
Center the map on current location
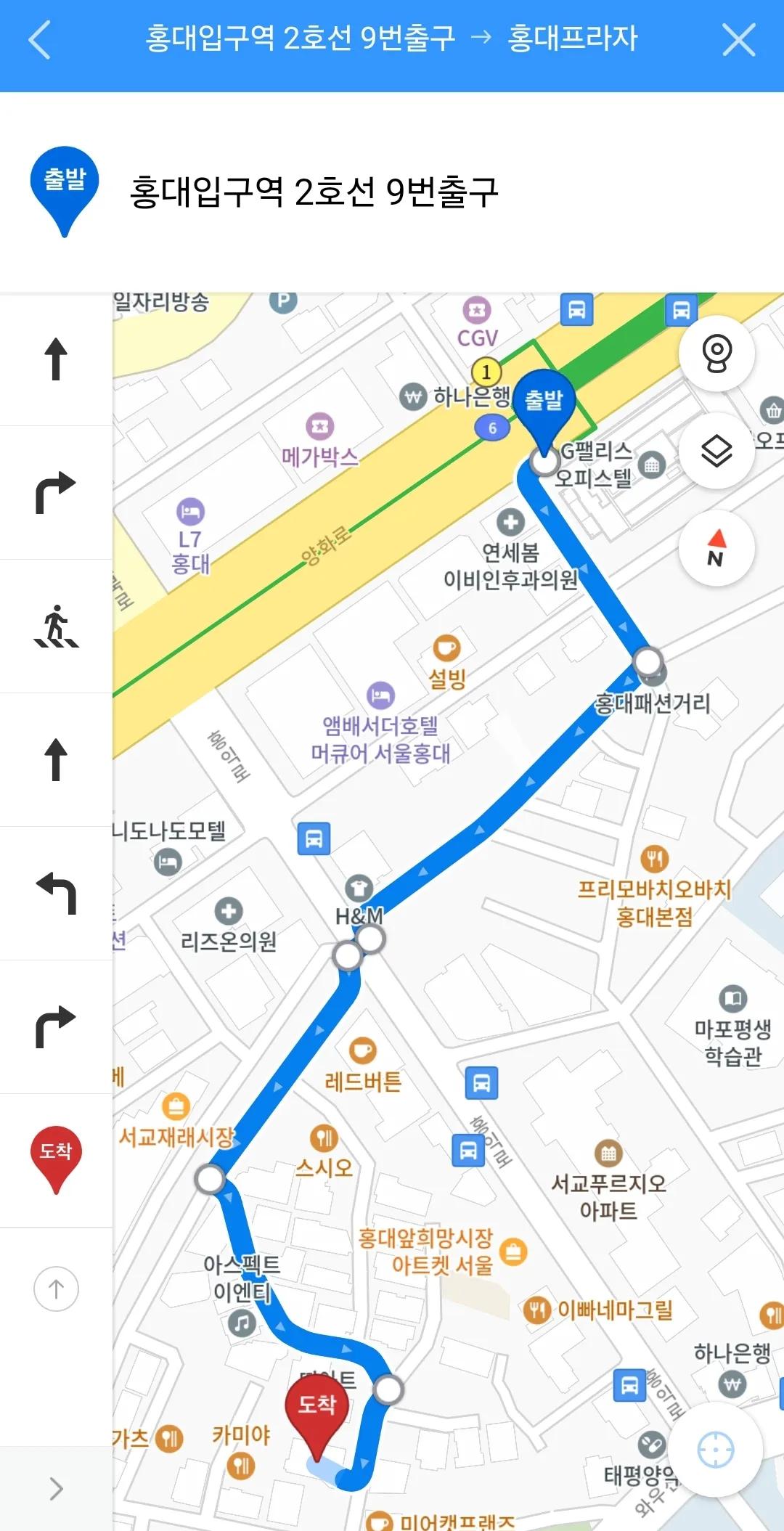(x=715, y=1450)
